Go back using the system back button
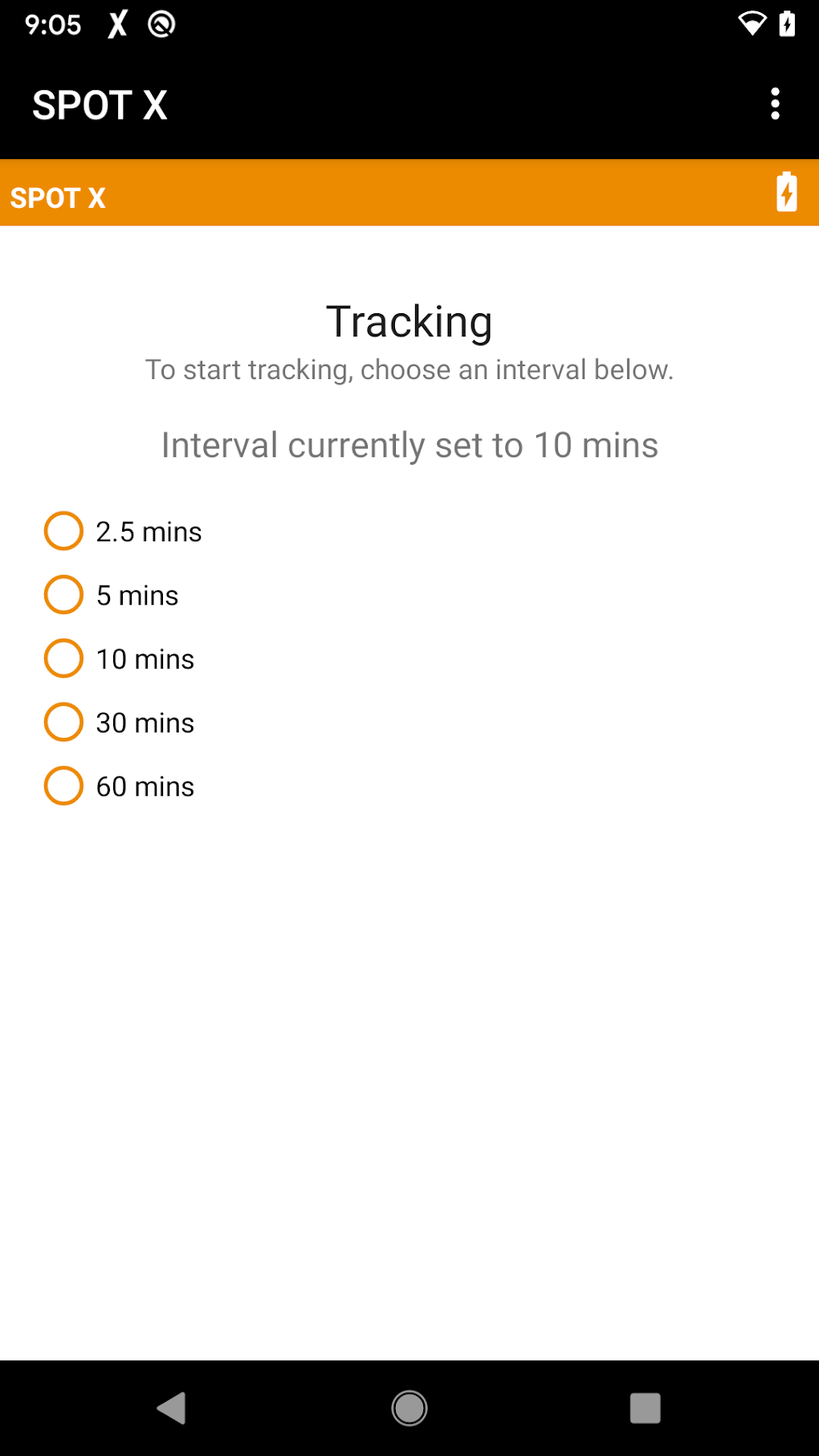Screen dimensions: 819x1456 pyautogui.click(x=172, y=1408)
